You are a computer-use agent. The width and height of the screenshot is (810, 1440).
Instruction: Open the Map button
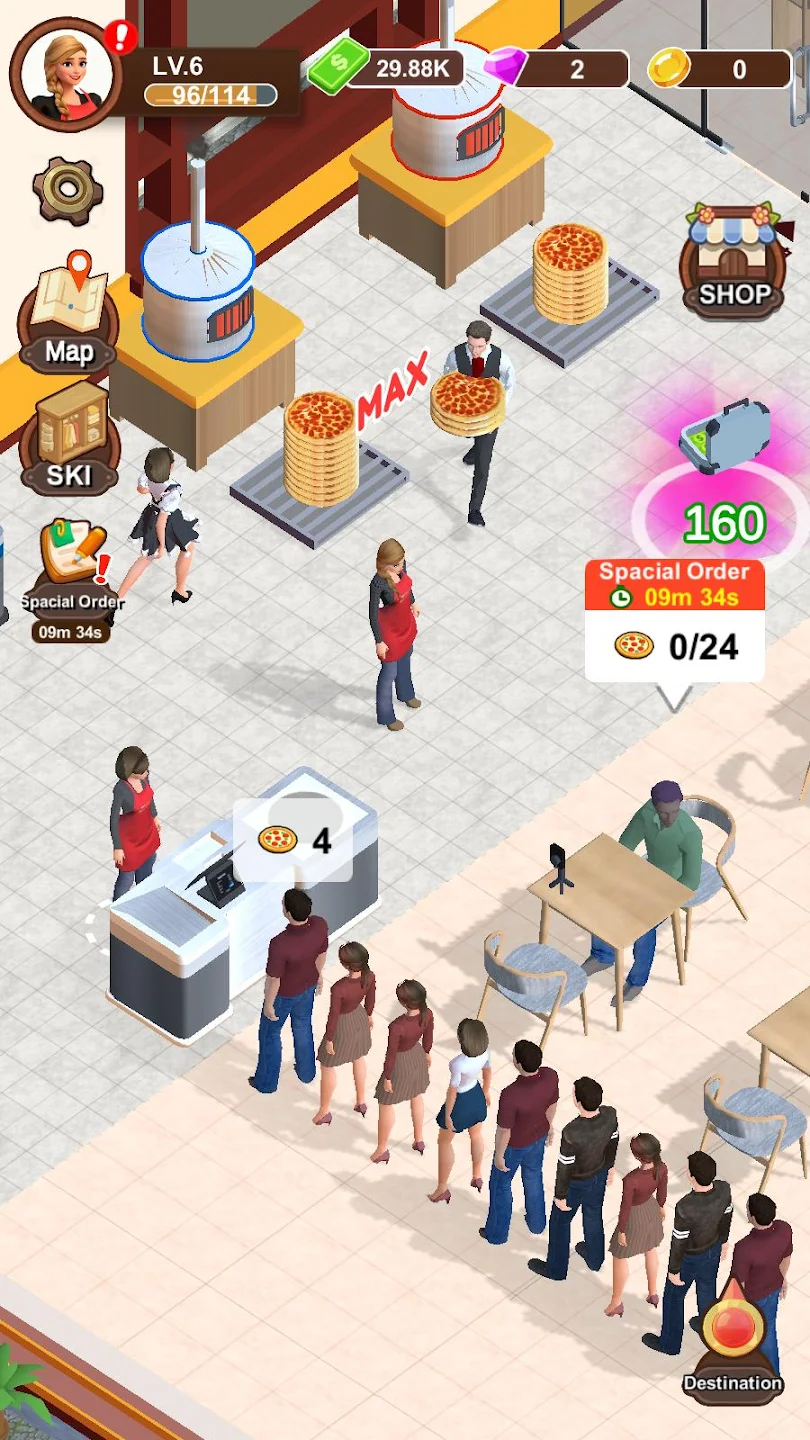(68, 315)
